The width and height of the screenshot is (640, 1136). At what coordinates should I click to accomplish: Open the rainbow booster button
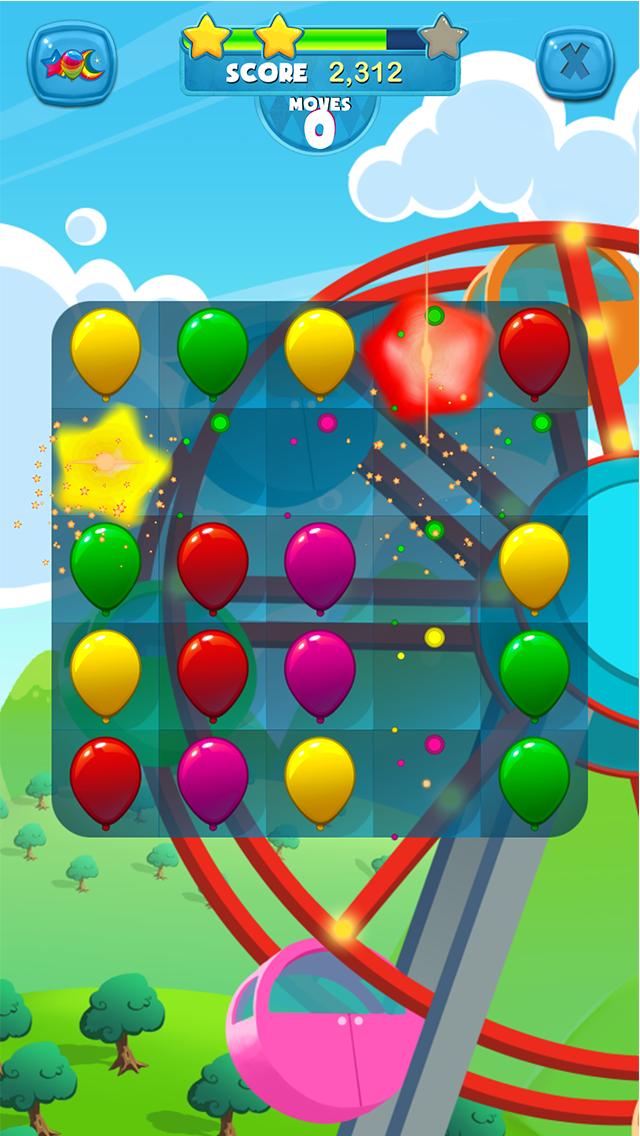[x=71, y=63]
